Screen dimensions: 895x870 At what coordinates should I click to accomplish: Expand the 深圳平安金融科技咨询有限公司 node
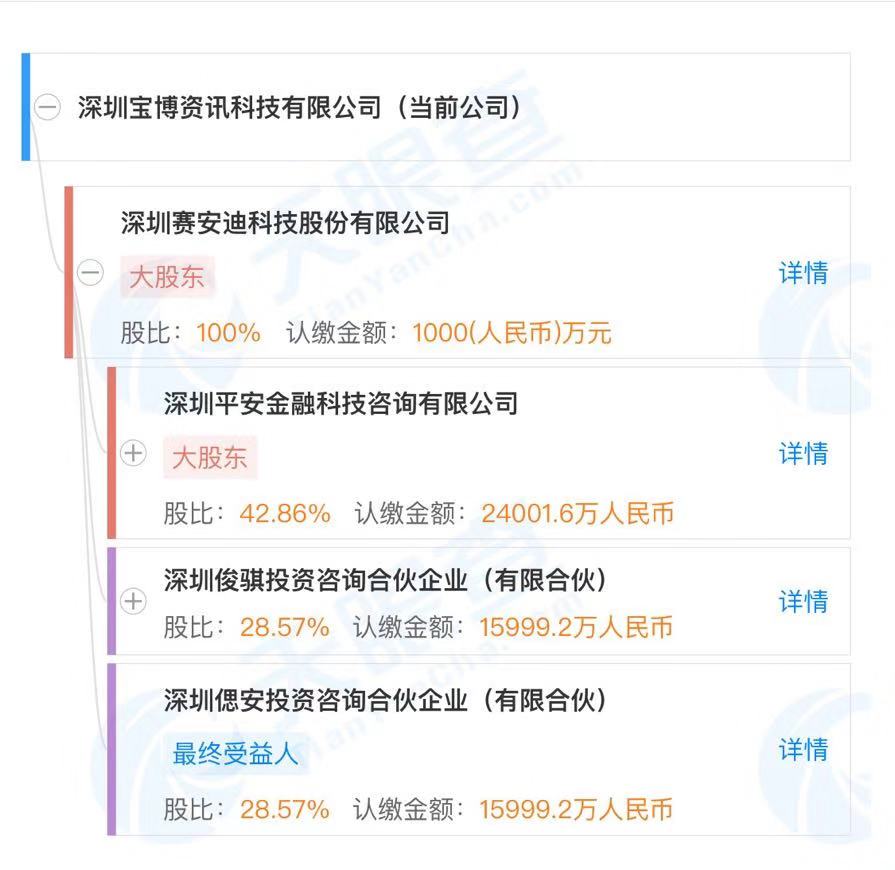(133, 453)
